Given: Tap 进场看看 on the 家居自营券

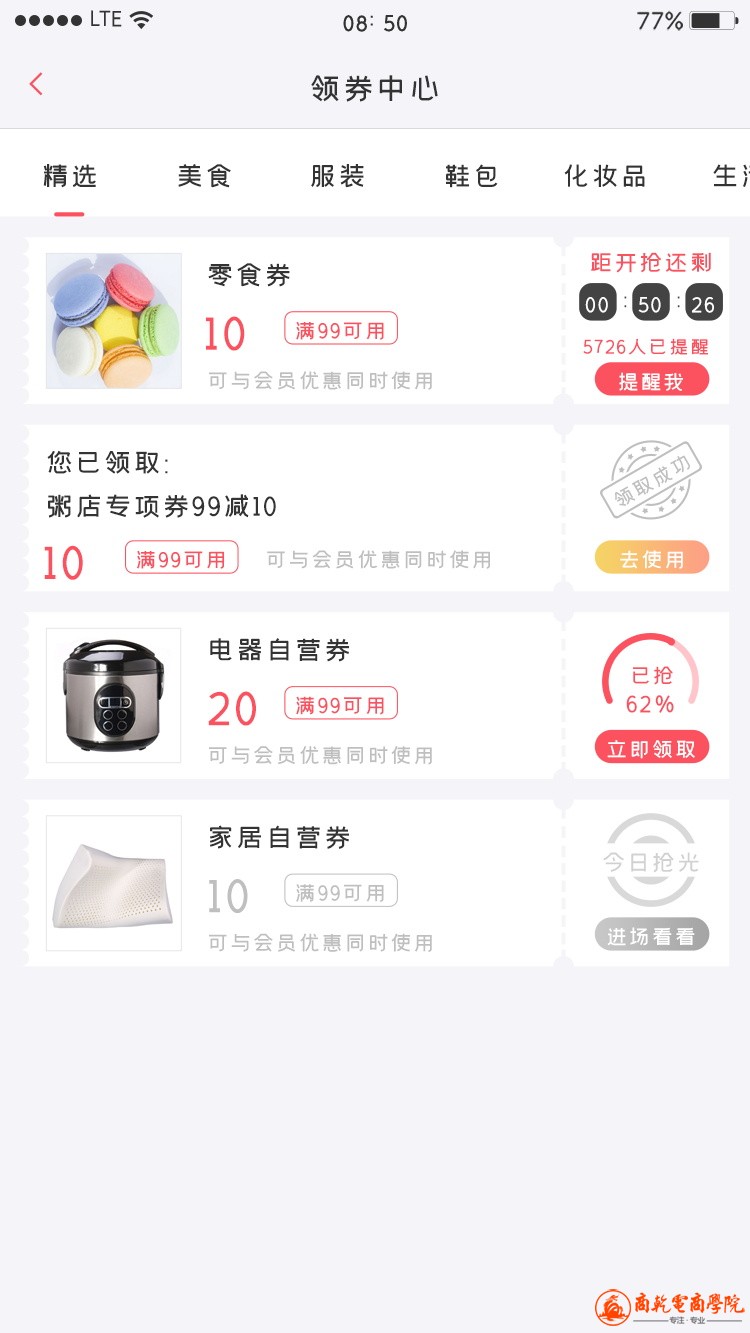Looking at the screenshot, I should pyautogui.click(x=651, y=935).
